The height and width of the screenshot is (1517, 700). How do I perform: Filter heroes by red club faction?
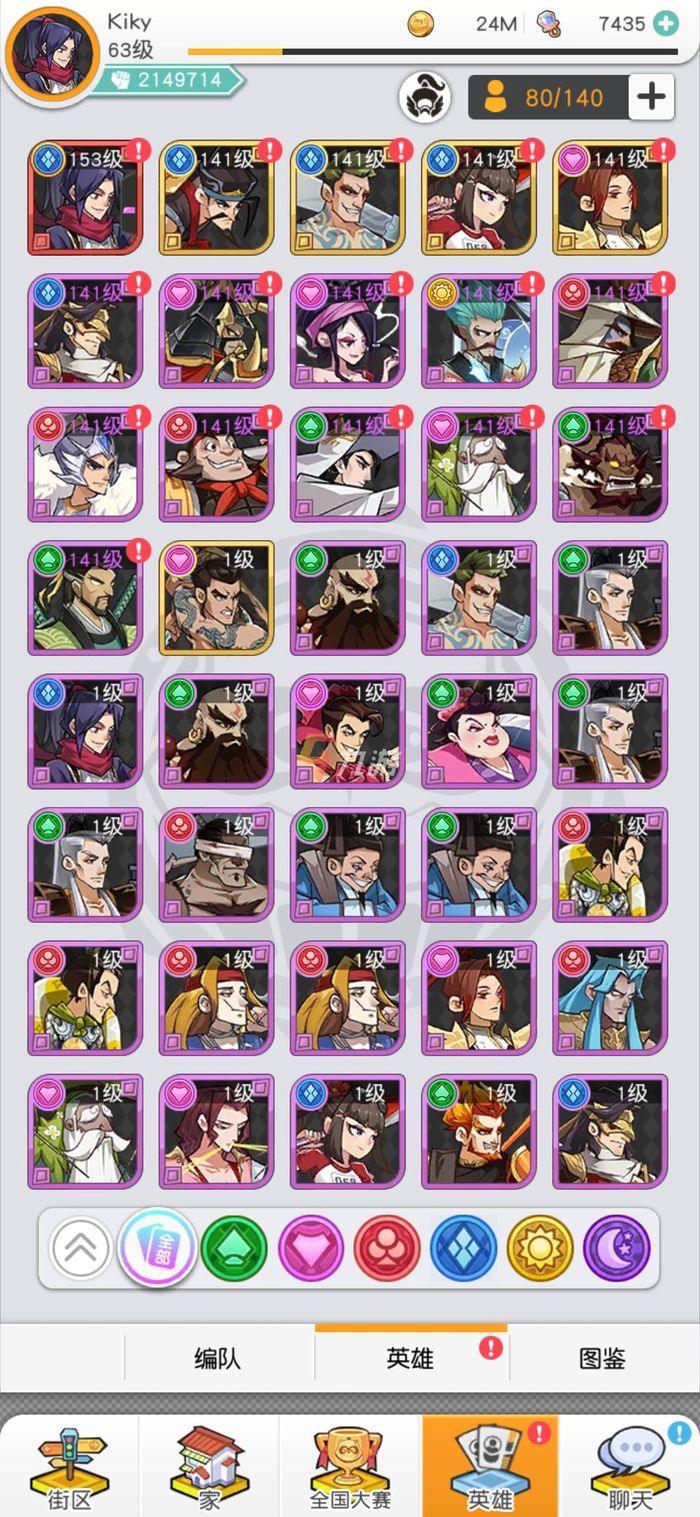coord(387,1247)
